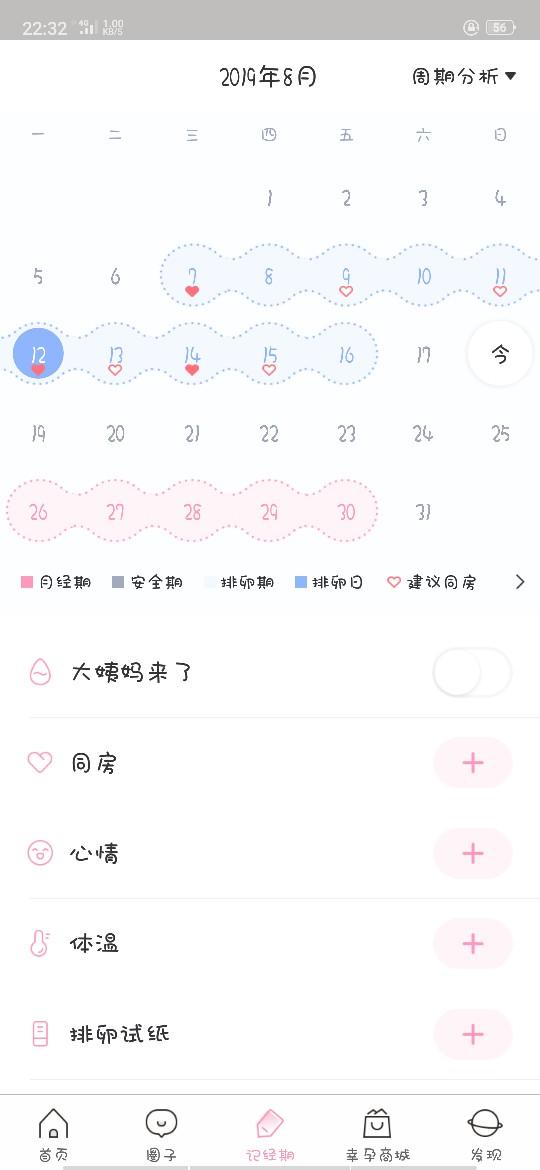Image resolution: width=540 pixels, height=1170 pixels.
Task: Switch to the 发现 tab
Action: 486,1134
